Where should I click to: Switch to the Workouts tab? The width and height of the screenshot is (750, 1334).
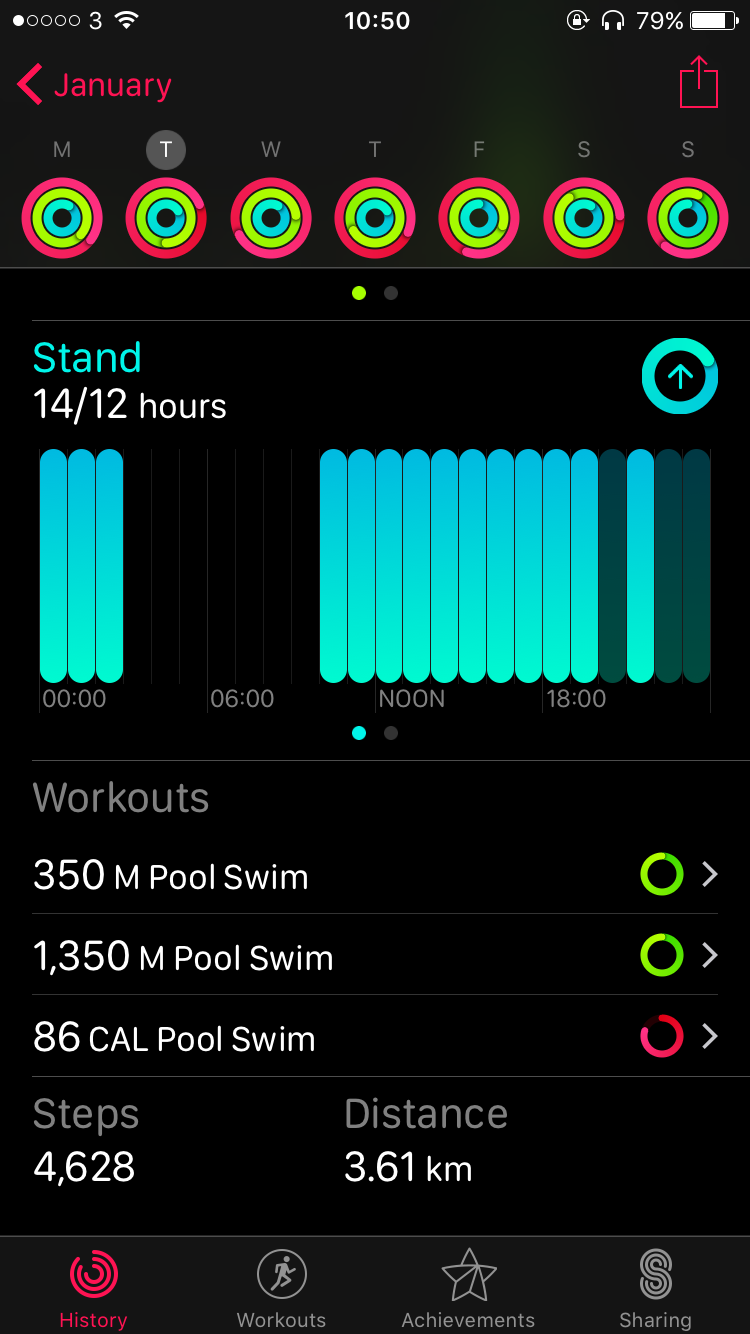(281, 1288)
